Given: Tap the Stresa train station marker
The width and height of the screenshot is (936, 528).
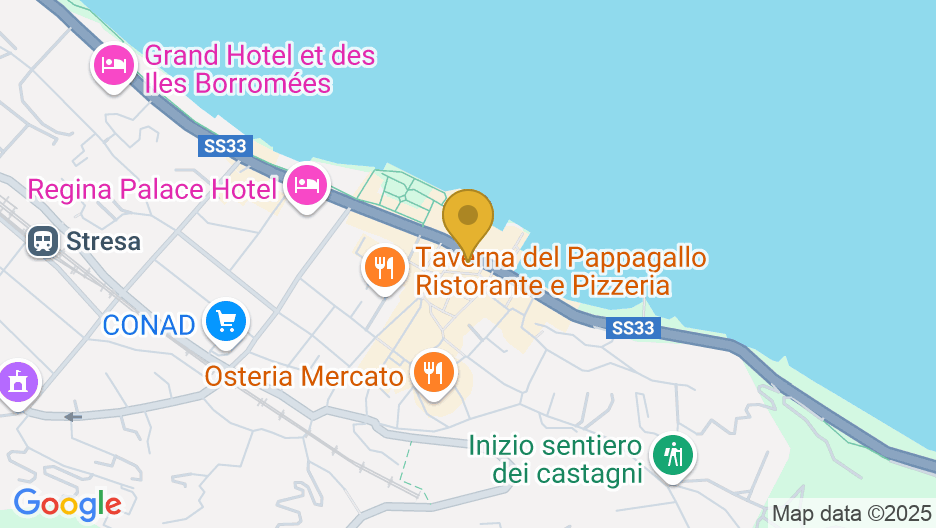Looking at the screenshot, I should [x=43, y=241].
